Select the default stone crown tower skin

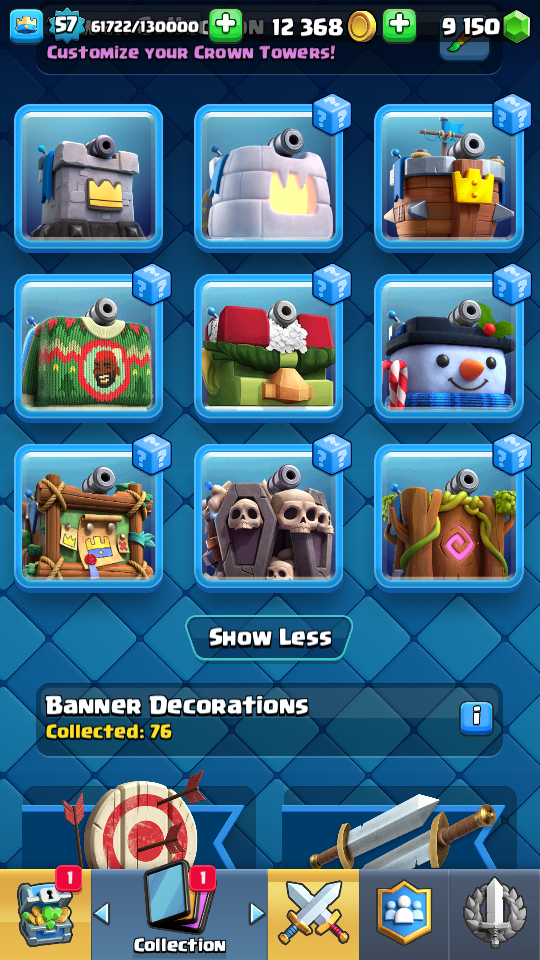pyautogui.click(x=89, y=178)
